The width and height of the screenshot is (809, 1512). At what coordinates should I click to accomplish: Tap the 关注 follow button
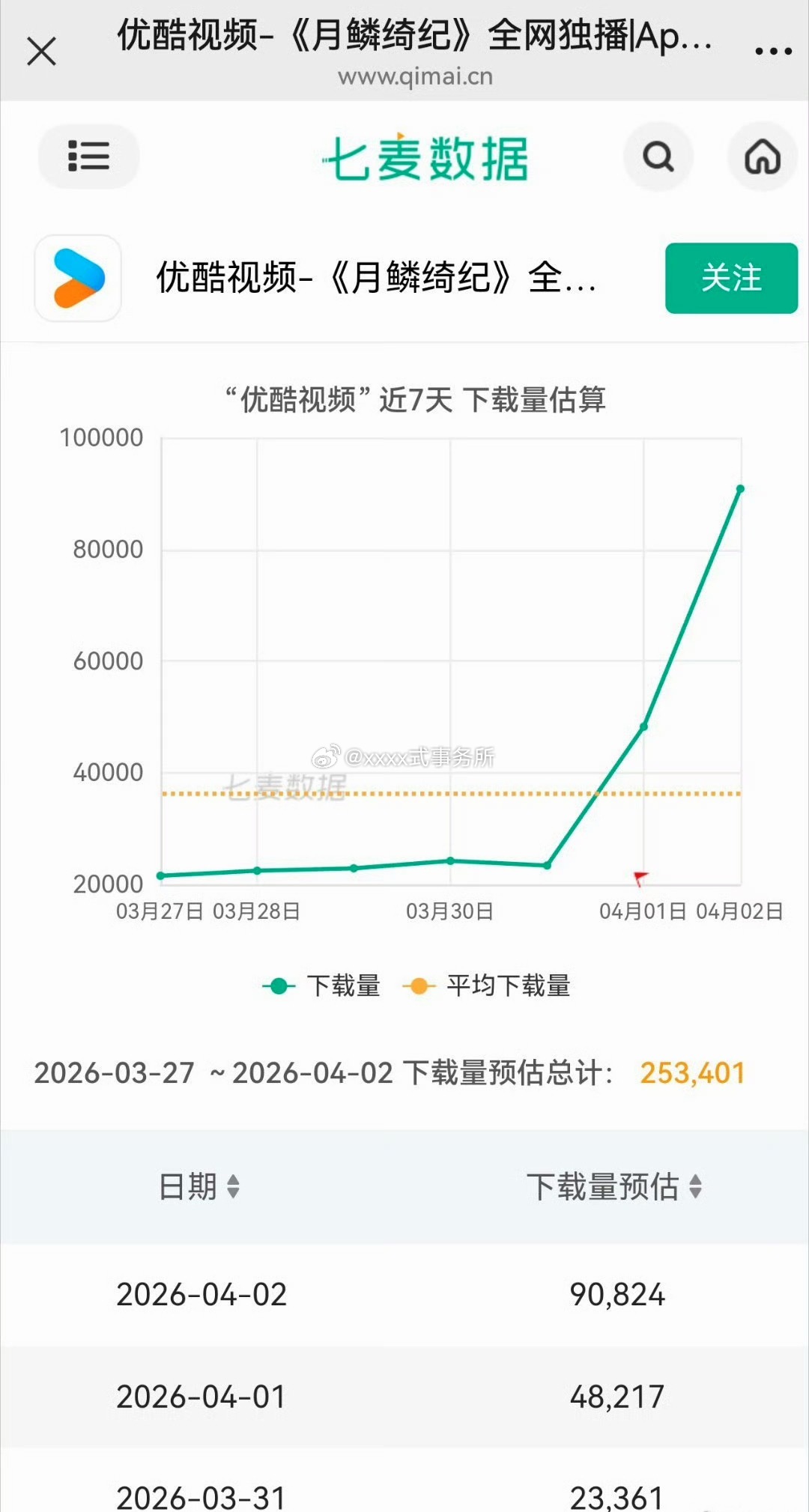[731, 279]
